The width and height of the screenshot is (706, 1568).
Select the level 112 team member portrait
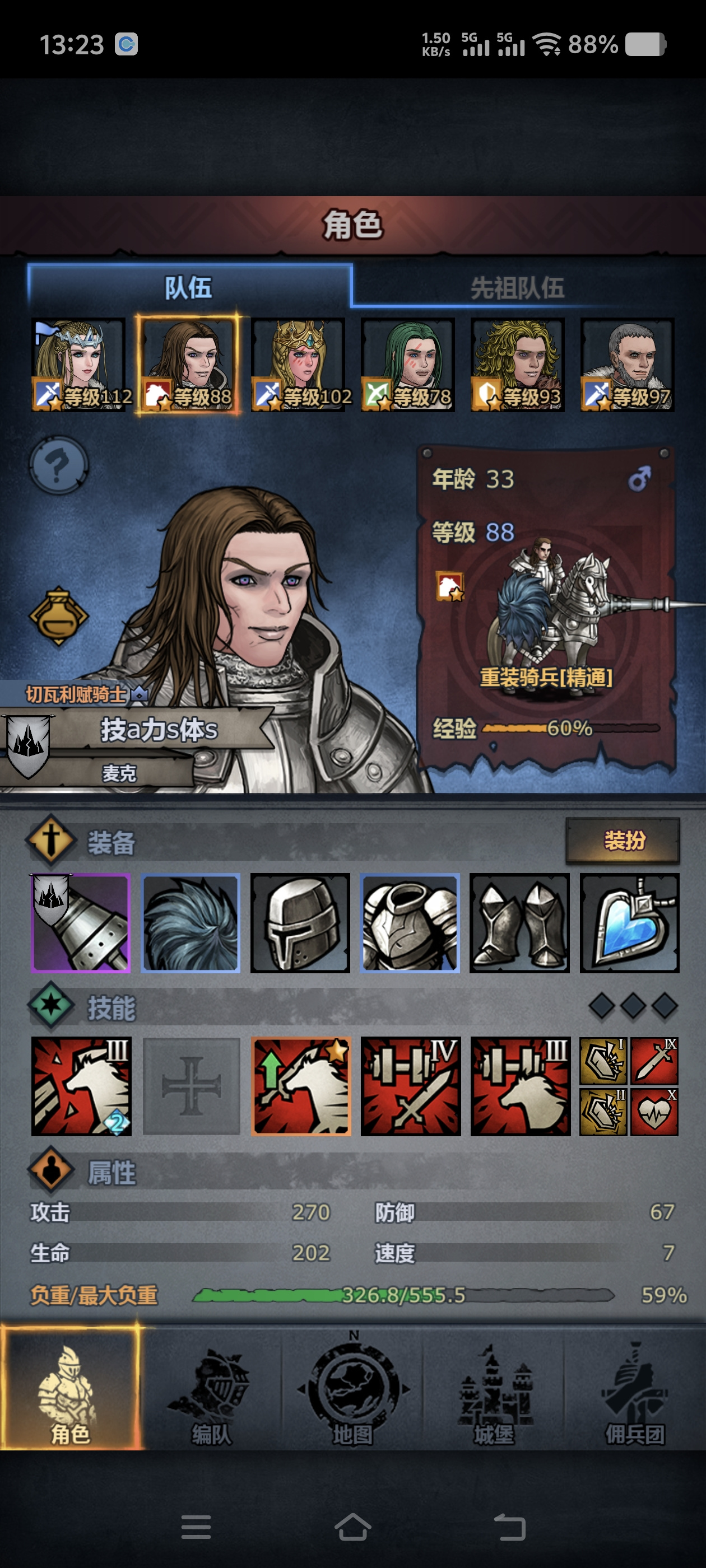(x=78, y=365)
